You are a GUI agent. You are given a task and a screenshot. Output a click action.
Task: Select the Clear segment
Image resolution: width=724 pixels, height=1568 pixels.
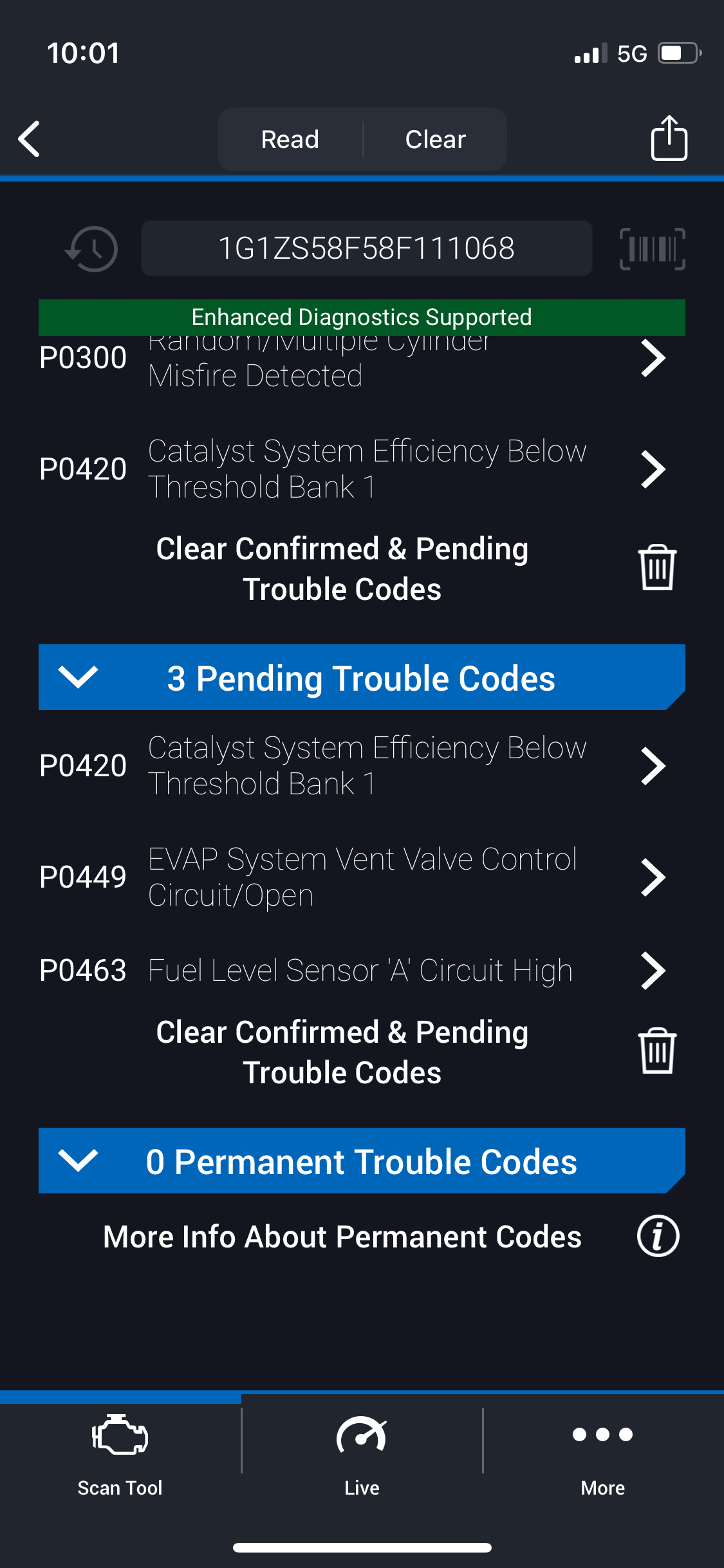pyautogui.click(x=436, y=139)
